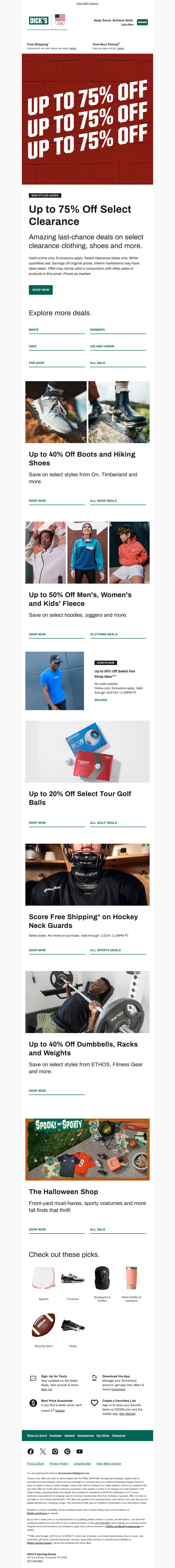Open the $25 AND UNDER deals
This screenshot has width=175, height=1568.
(x=102, y=346)
